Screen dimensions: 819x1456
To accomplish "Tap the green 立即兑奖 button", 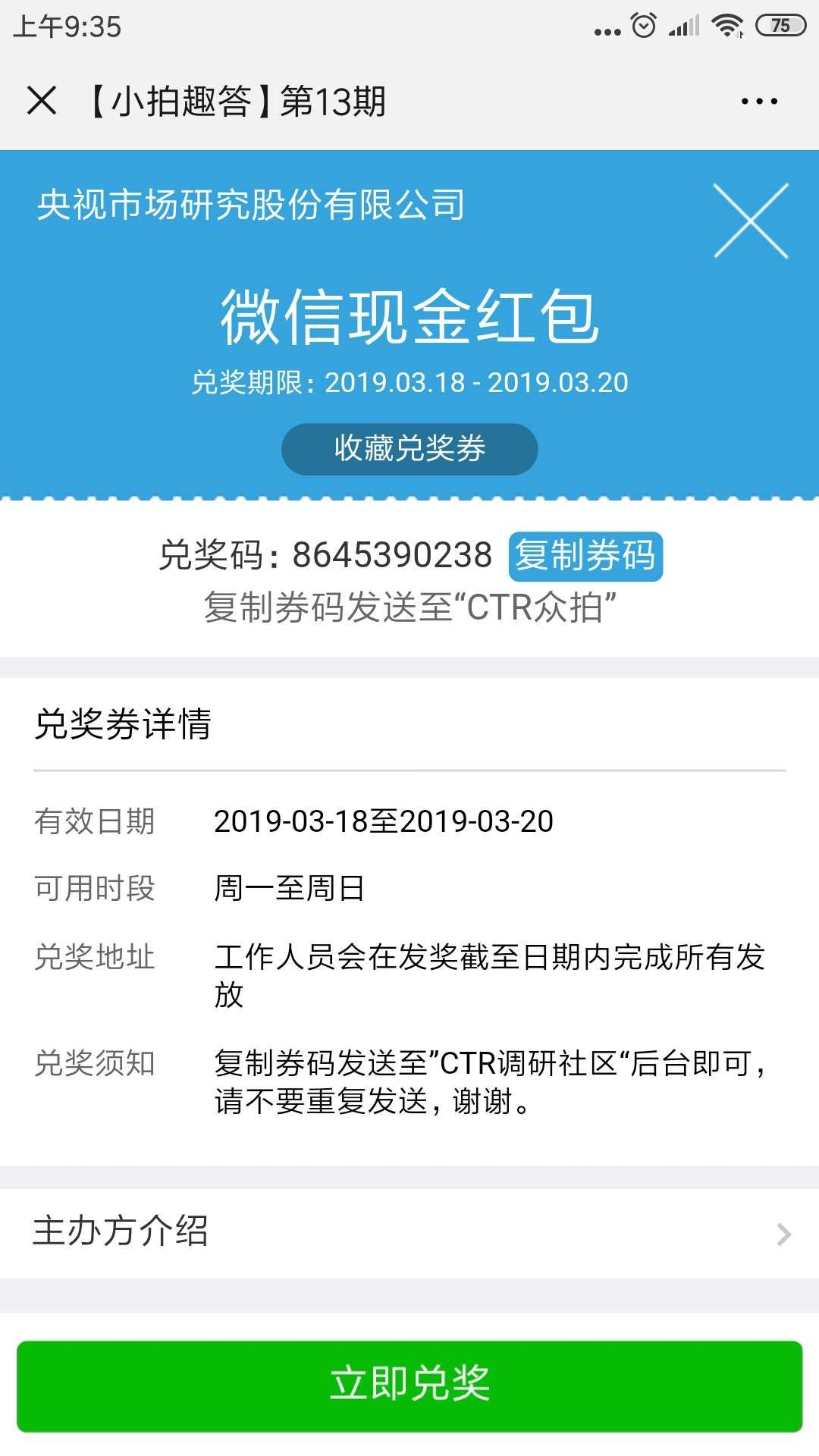I will [409, 1385].
